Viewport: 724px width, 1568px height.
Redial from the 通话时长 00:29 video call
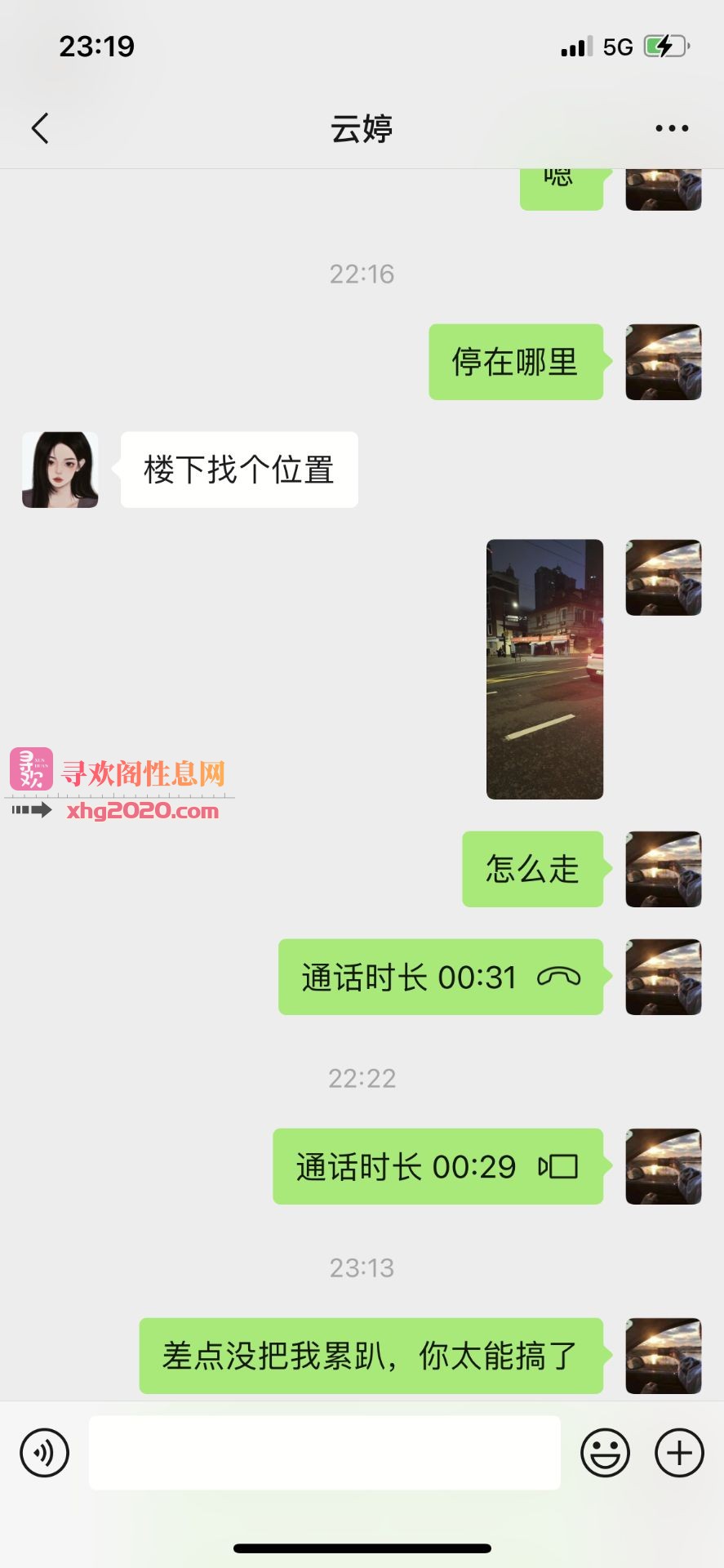pos(438,1166)
